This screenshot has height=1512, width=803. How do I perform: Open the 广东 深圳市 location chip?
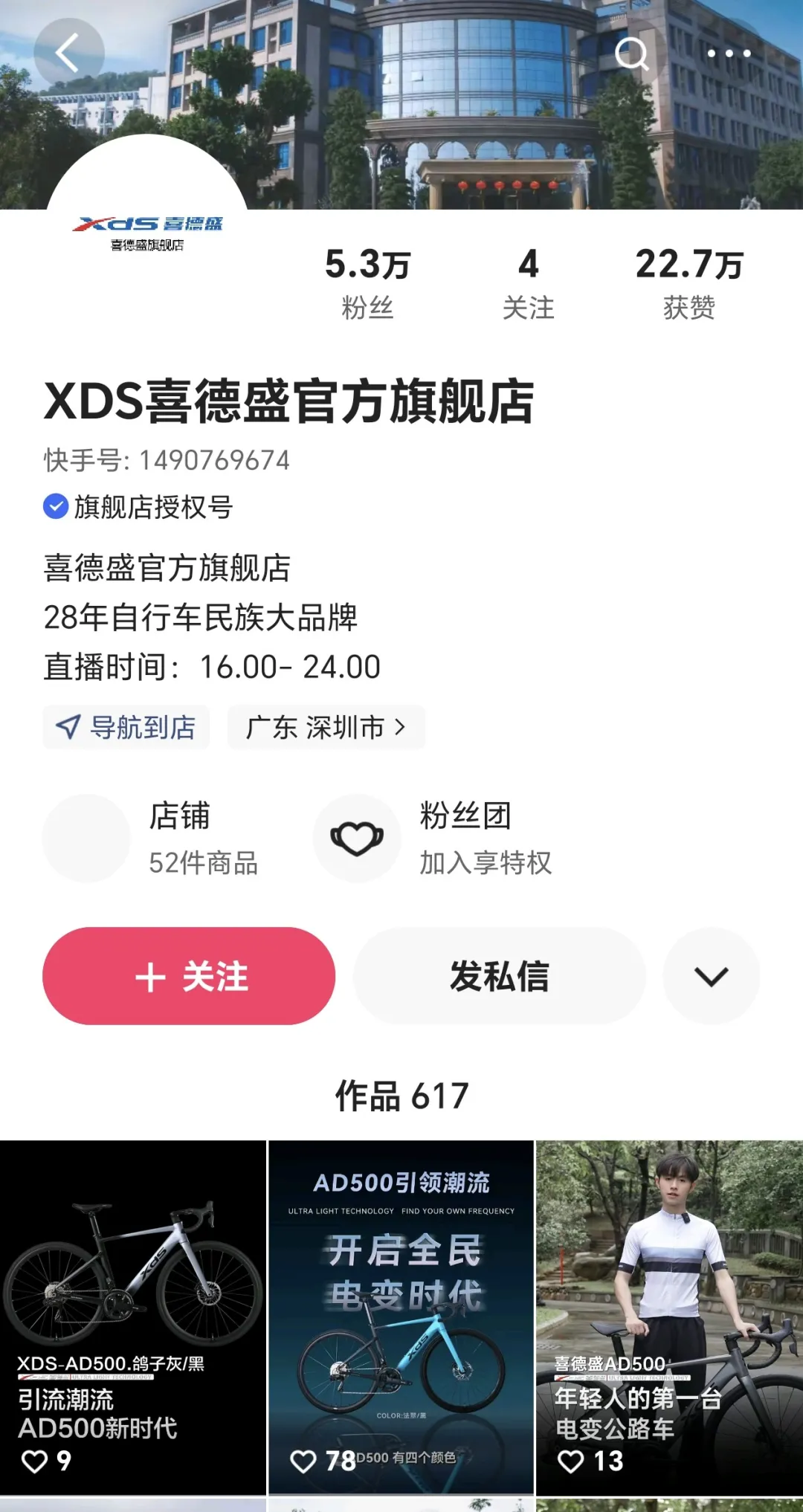[x=326, y=727]
